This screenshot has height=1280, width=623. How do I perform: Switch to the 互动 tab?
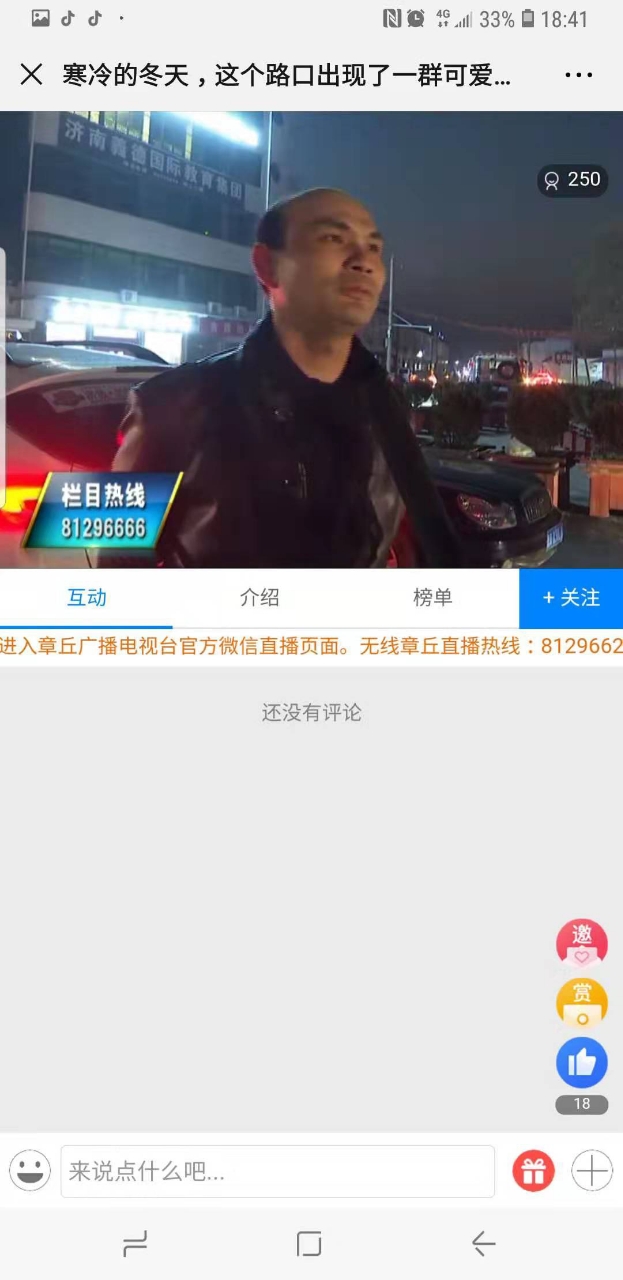87,598
